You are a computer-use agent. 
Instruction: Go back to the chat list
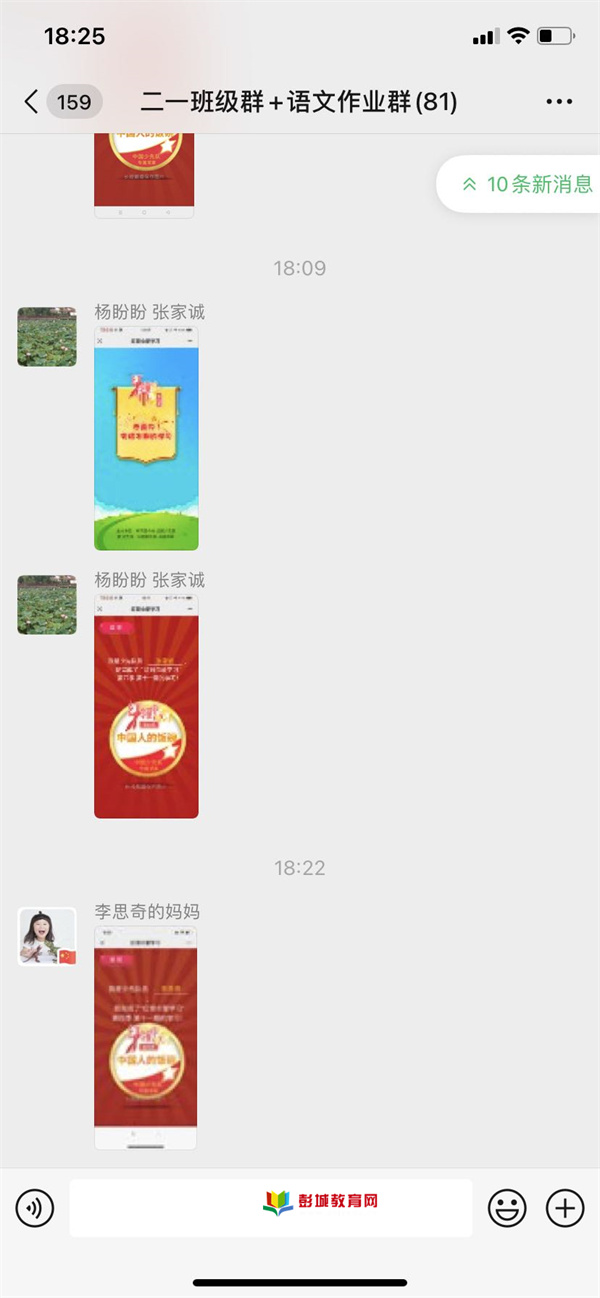click(32, 101)
